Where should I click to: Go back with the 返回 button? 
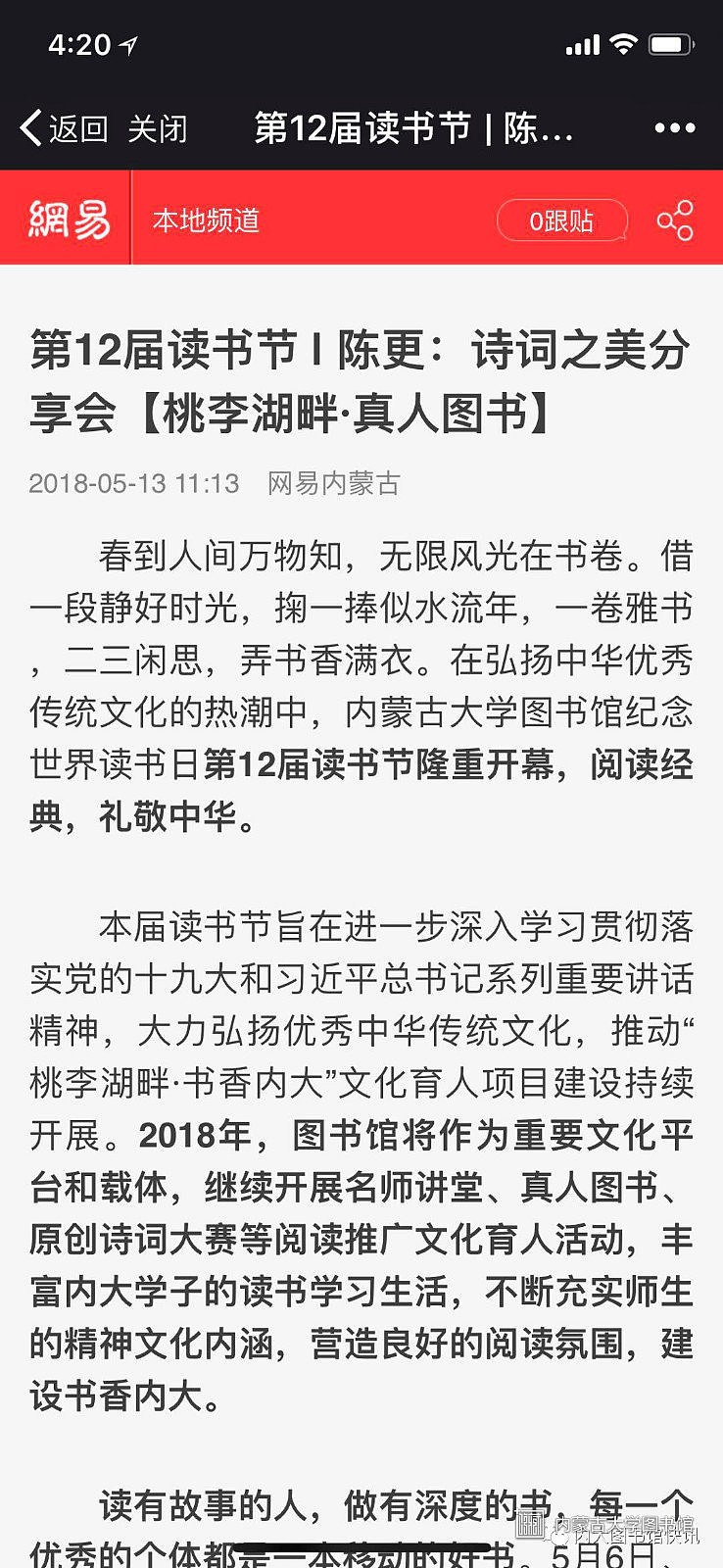click(x=64, y=128)
